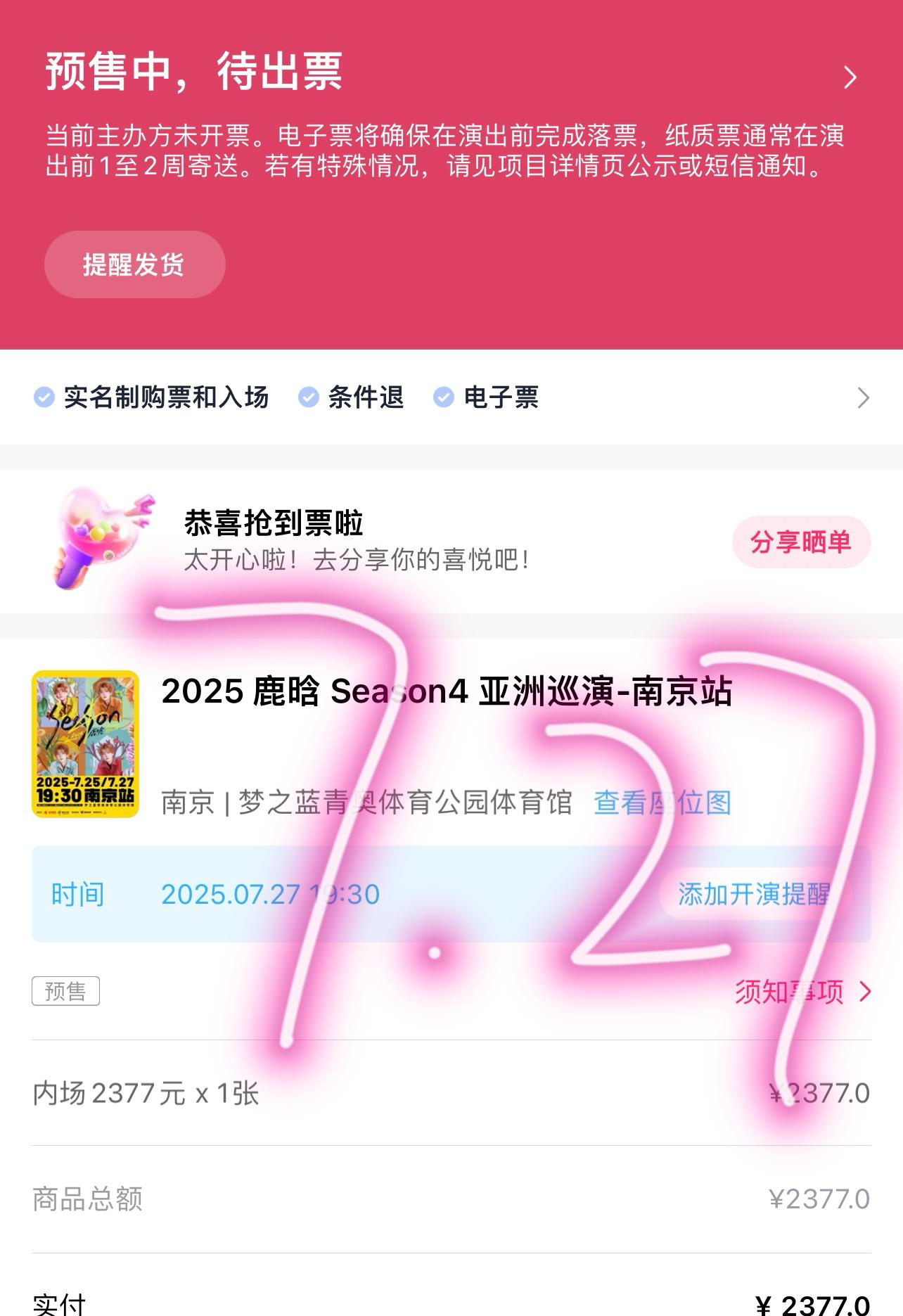
Task: Open the 鹿晗 Season4 concert poster thumbnail
Action: pos(85,743)
